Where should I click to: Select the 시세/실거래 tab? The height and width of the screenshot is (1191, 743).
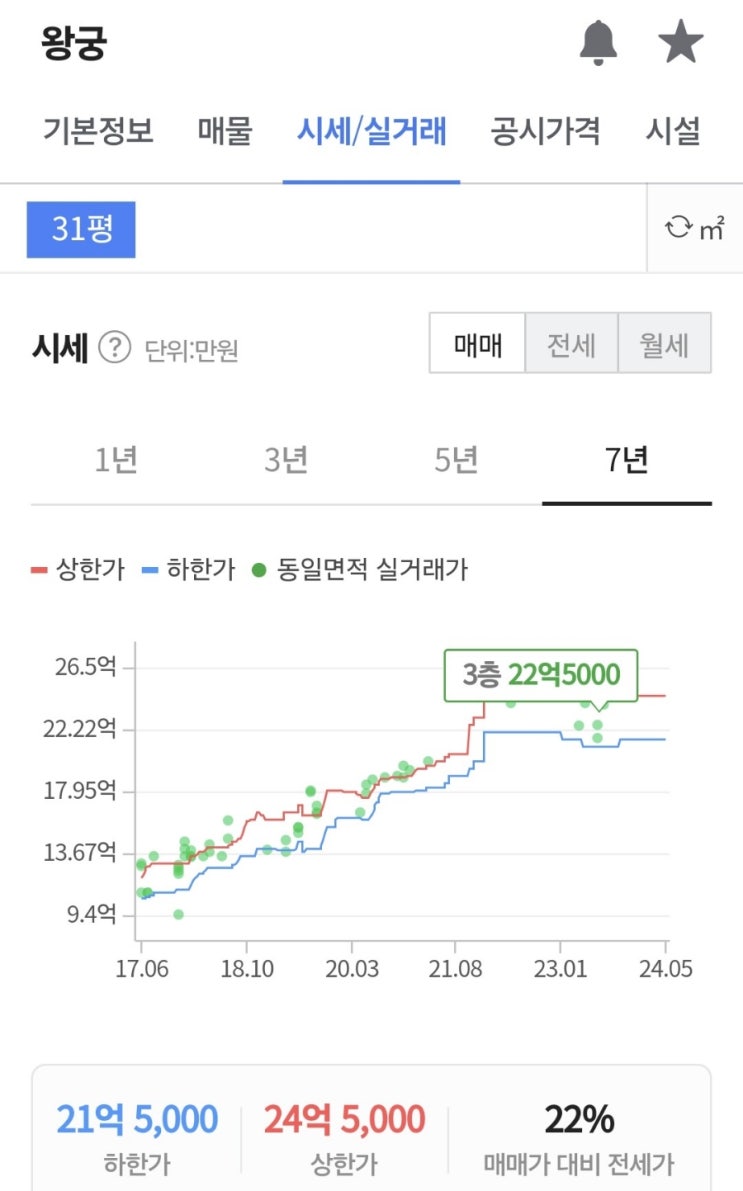[x=372, y=131]
